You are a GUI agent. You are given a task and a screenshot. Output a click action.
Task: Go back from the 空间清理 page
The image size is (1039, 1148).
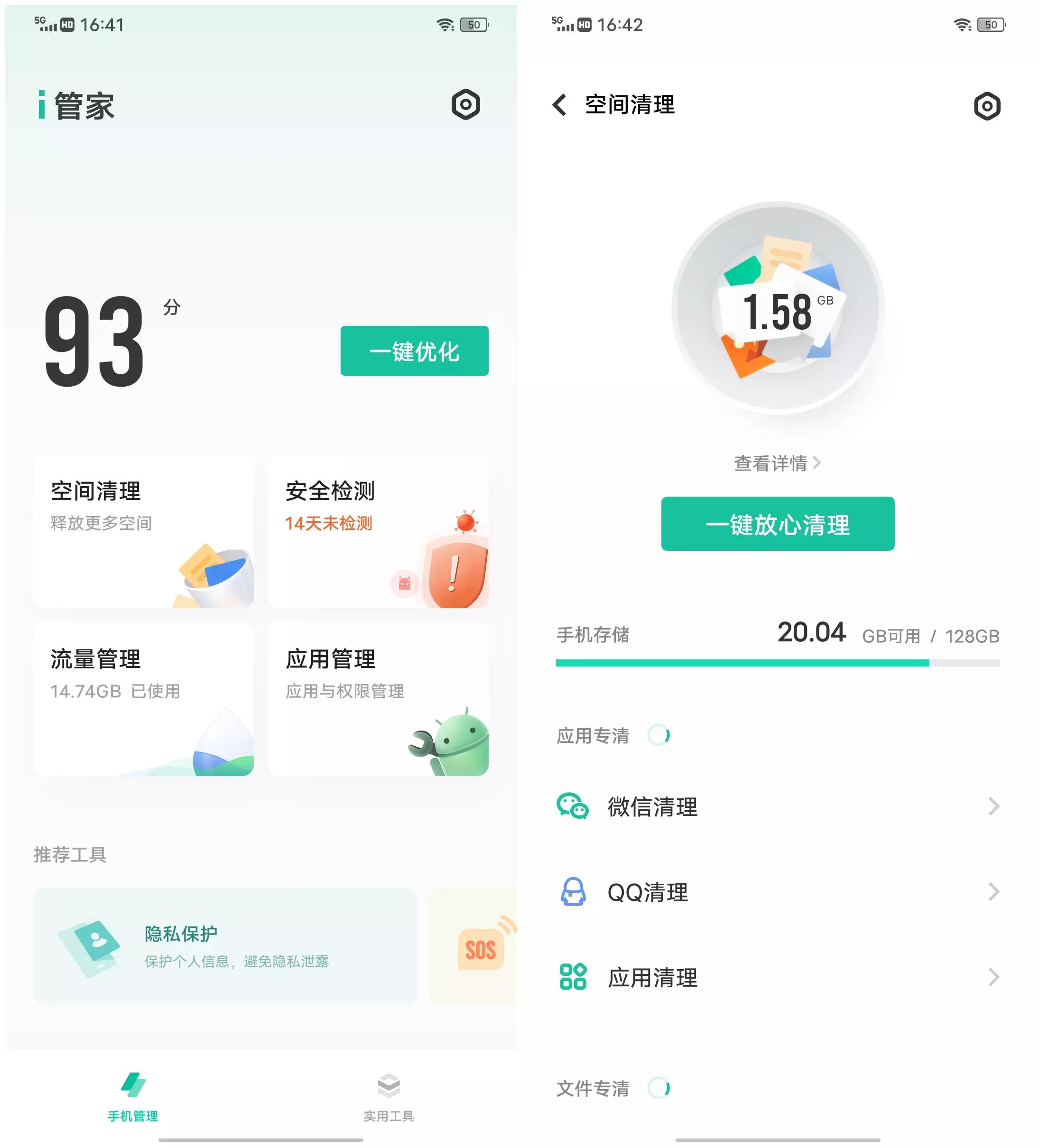560,105
